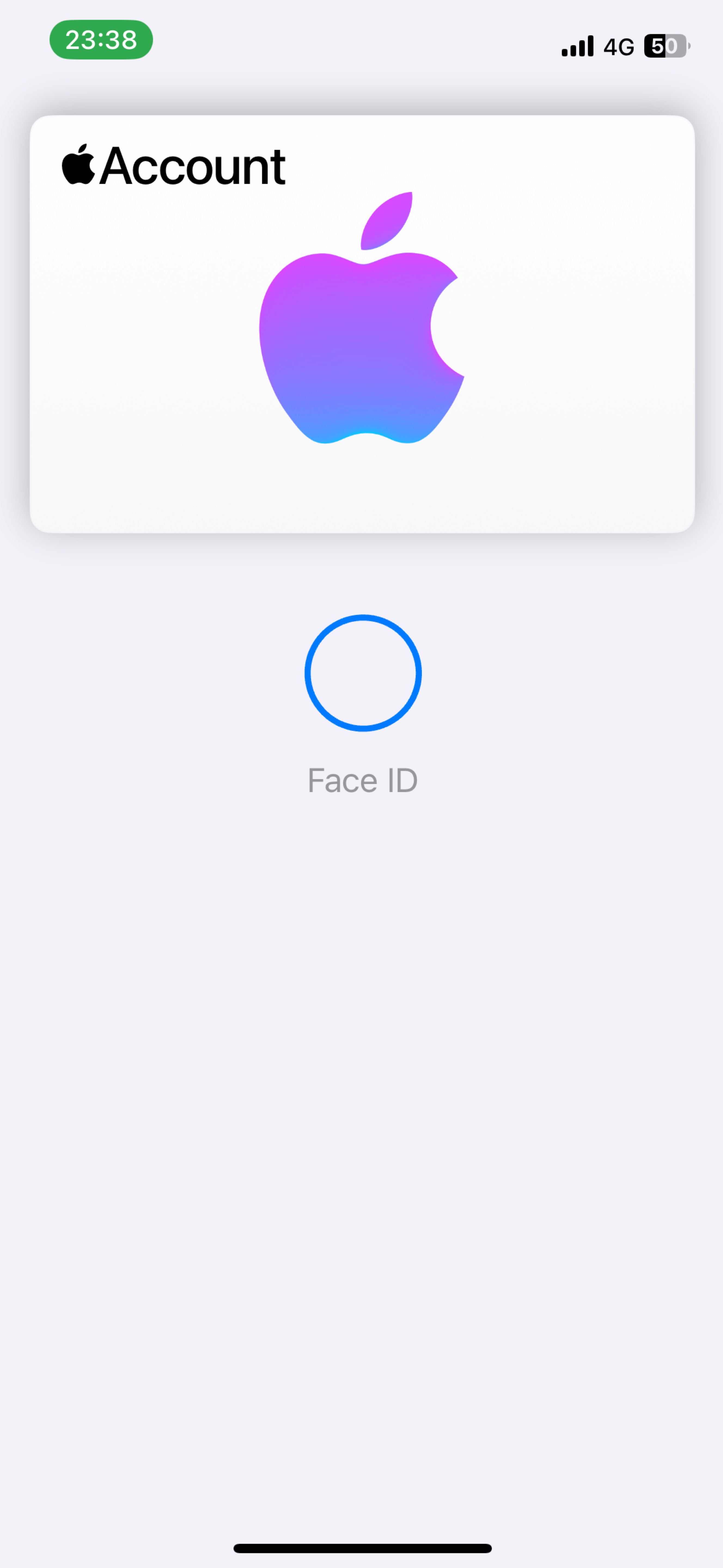Tap the Face ID circle indicator

tap(363, 673)
